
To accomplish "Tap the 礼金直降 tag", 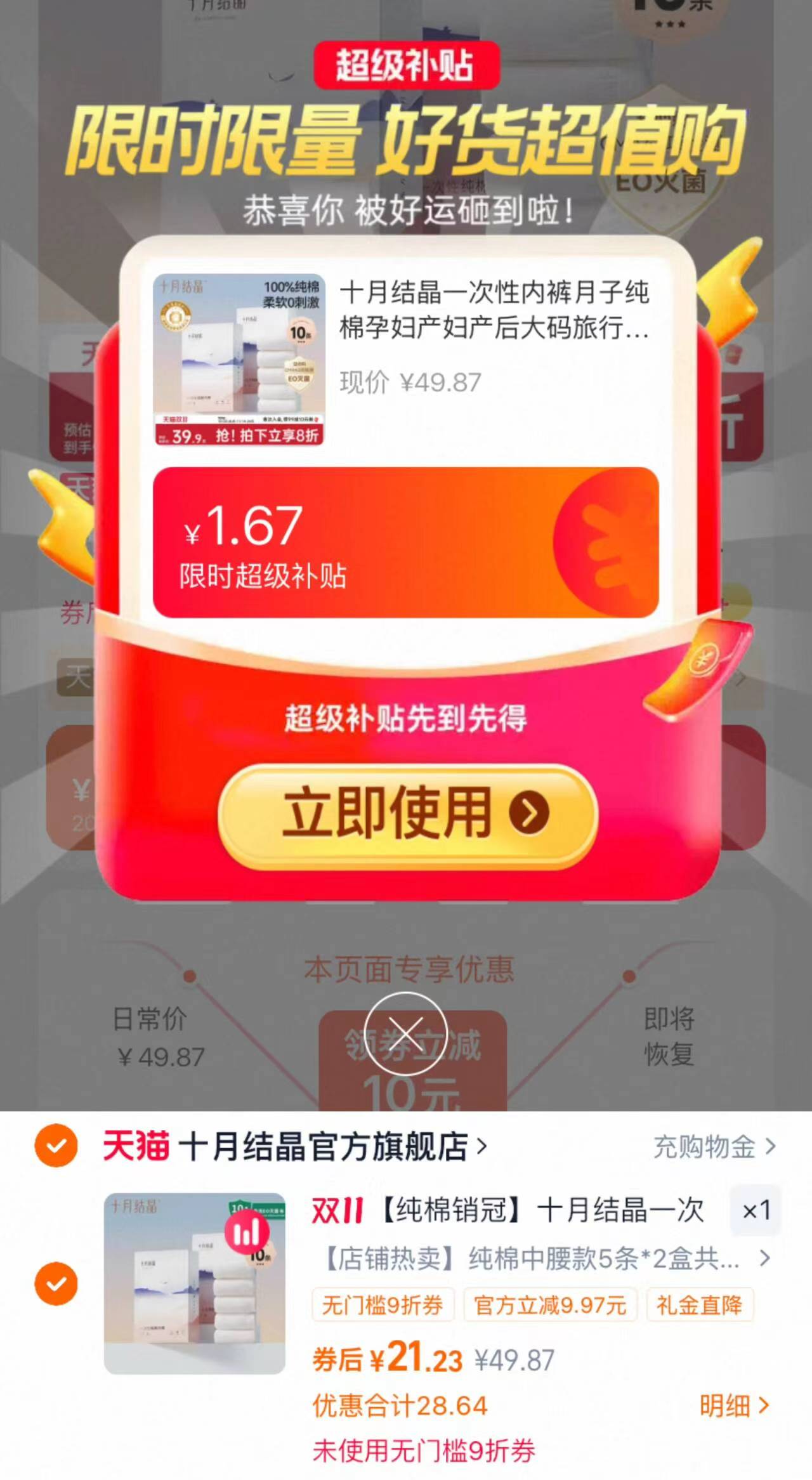I will click(x=701, y=1306).
